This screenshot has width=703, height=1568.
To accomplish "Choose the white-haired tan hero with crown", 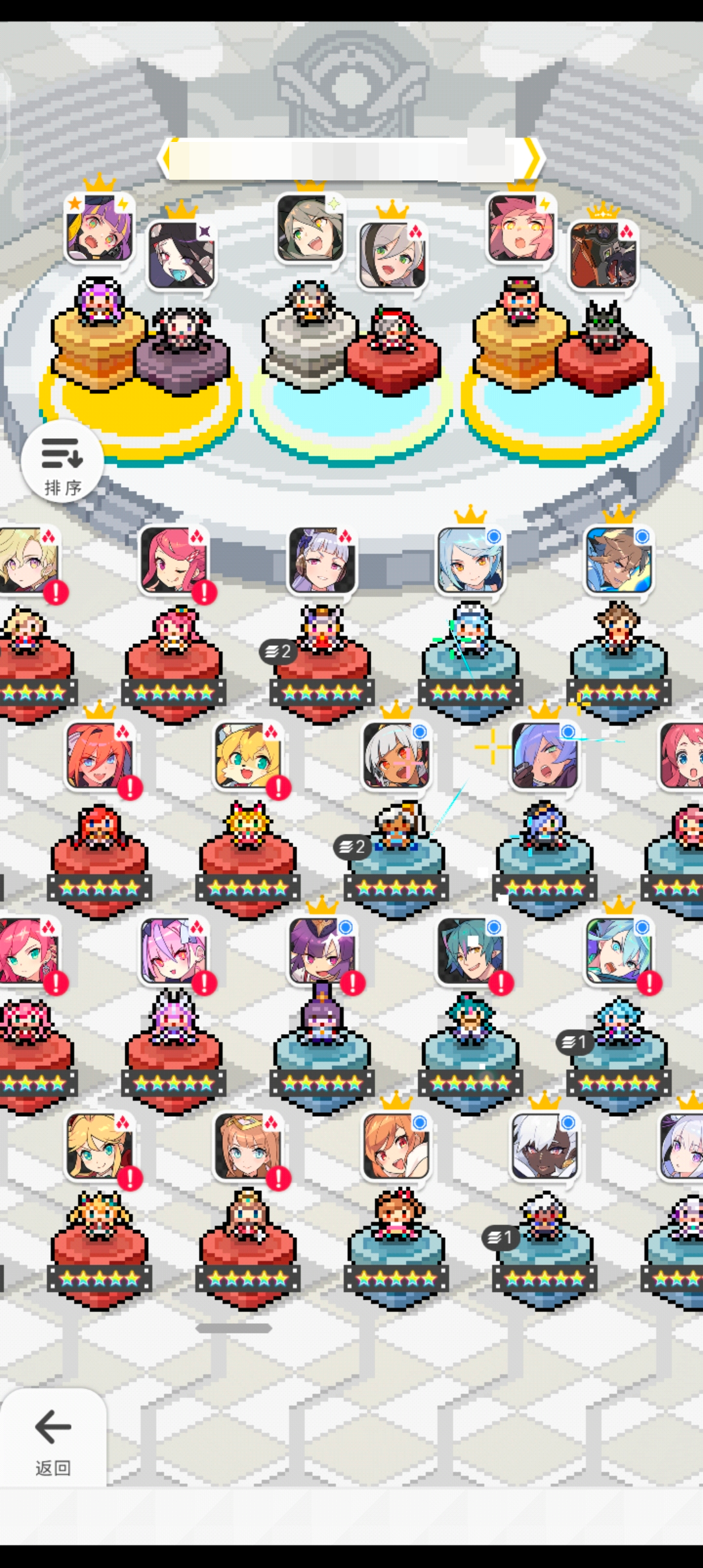I will (396, 757).
